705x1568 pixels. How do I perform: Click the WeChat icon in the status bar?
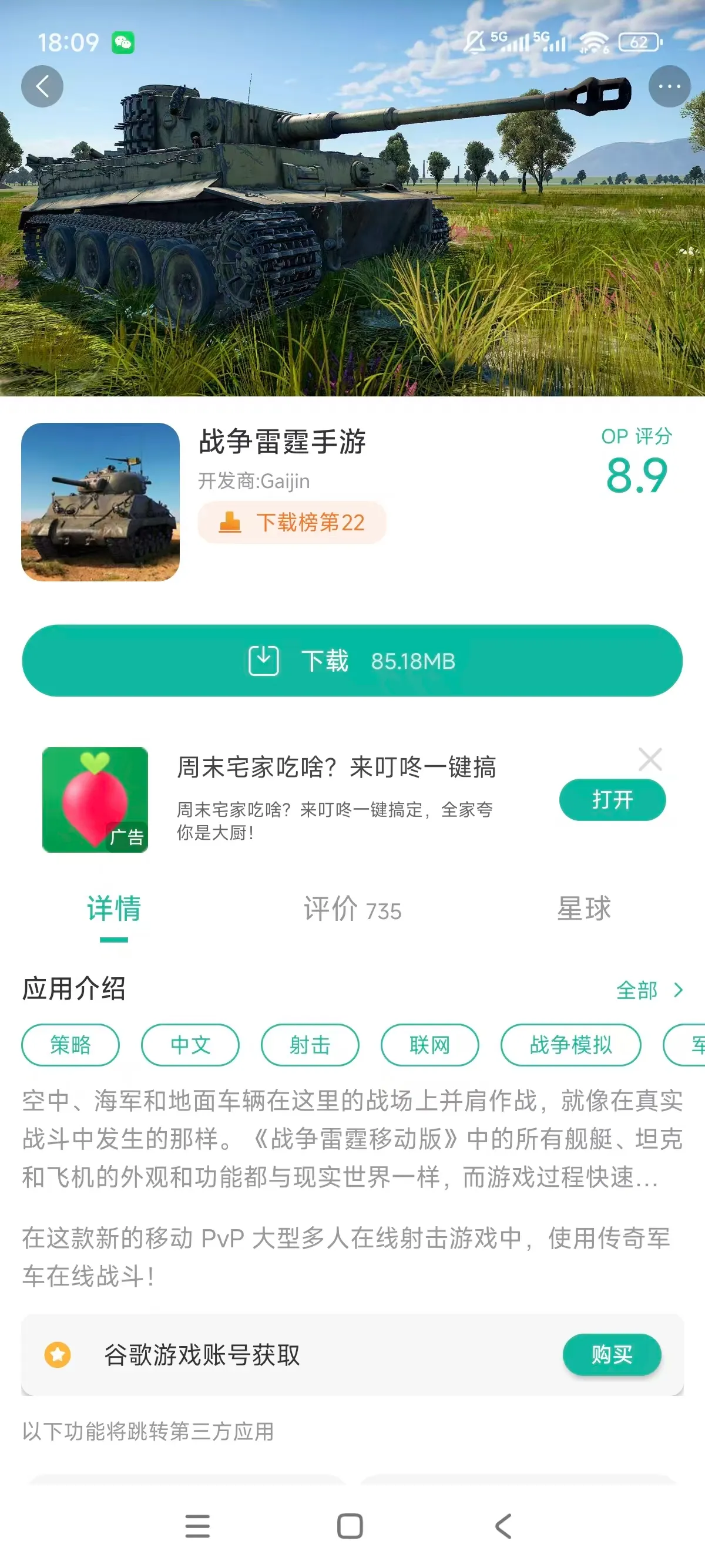pyautogui.click(x=123, y=44)
